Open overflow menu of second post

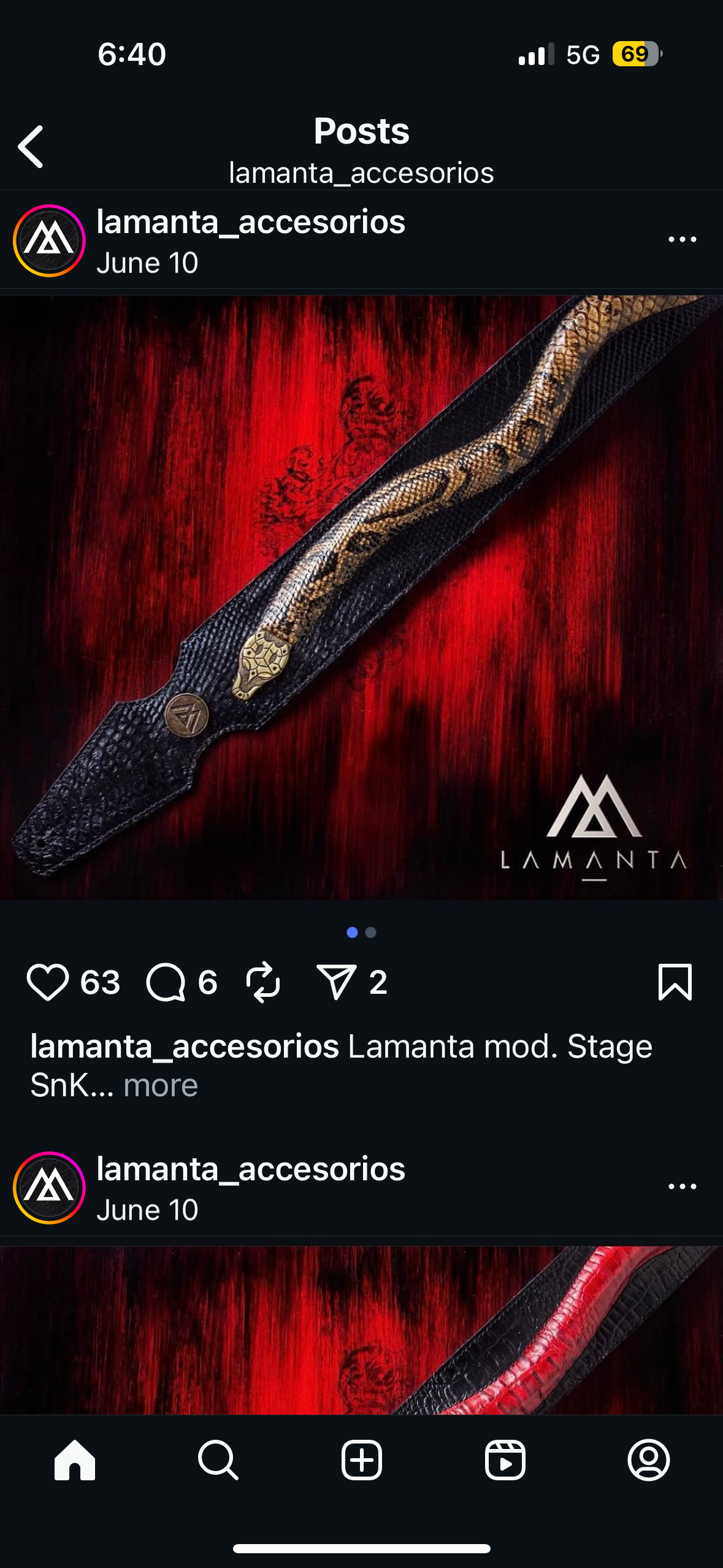tap(682, 1186)
